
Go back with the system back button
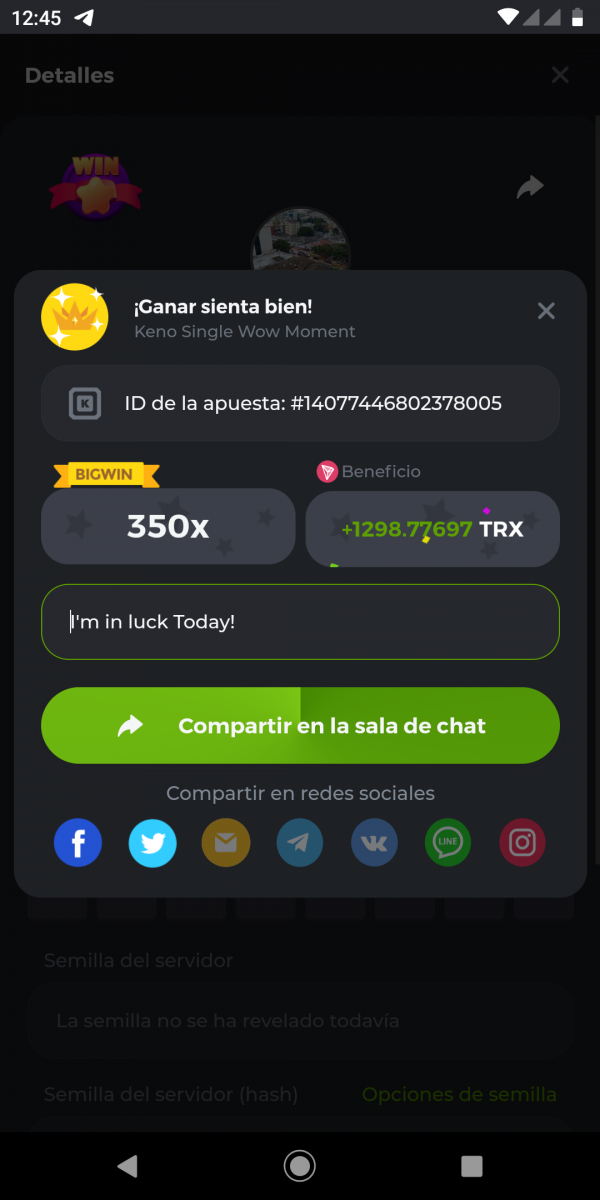tap(127, 1165)
